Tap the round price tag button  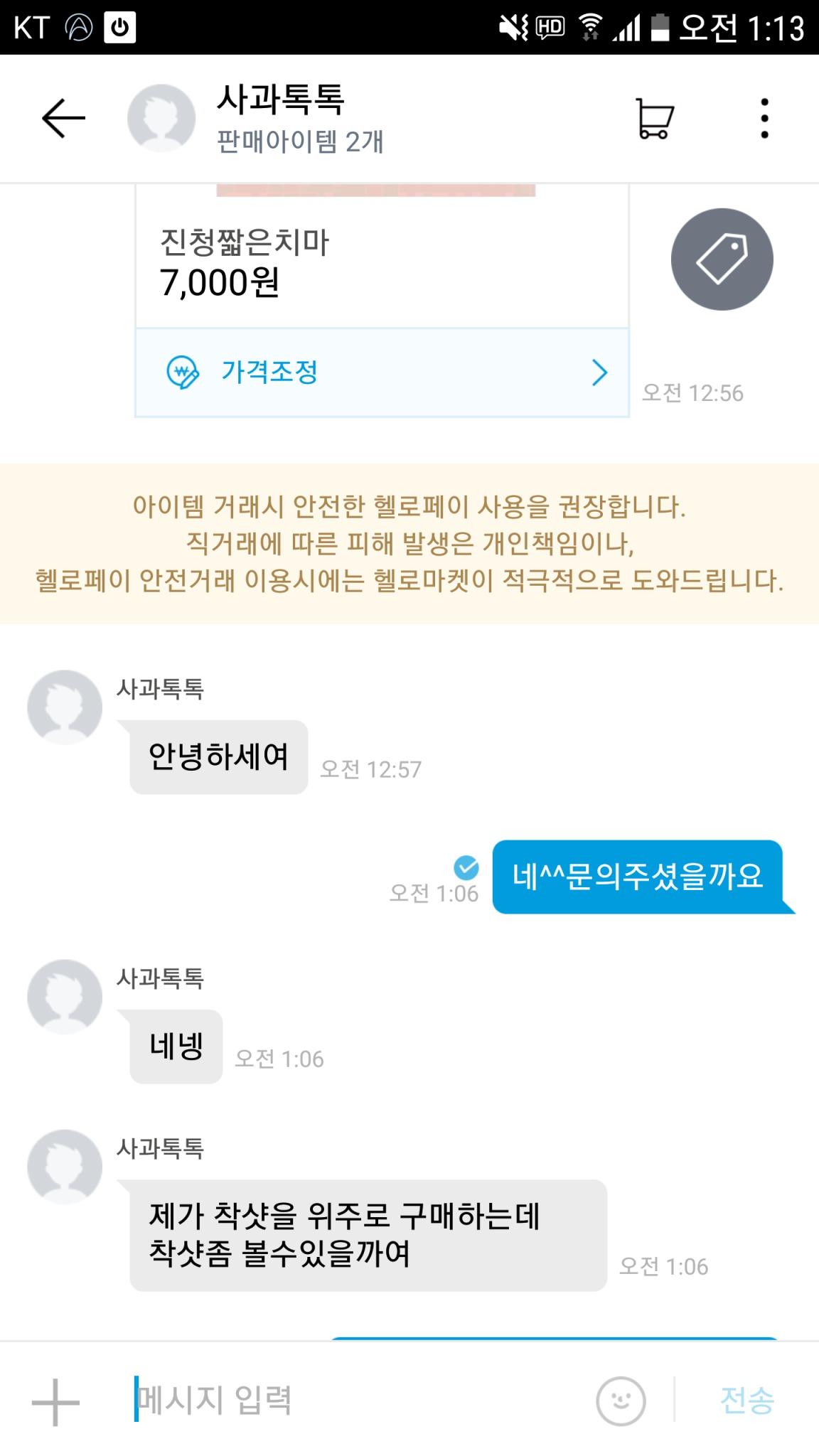pos(722,259)
